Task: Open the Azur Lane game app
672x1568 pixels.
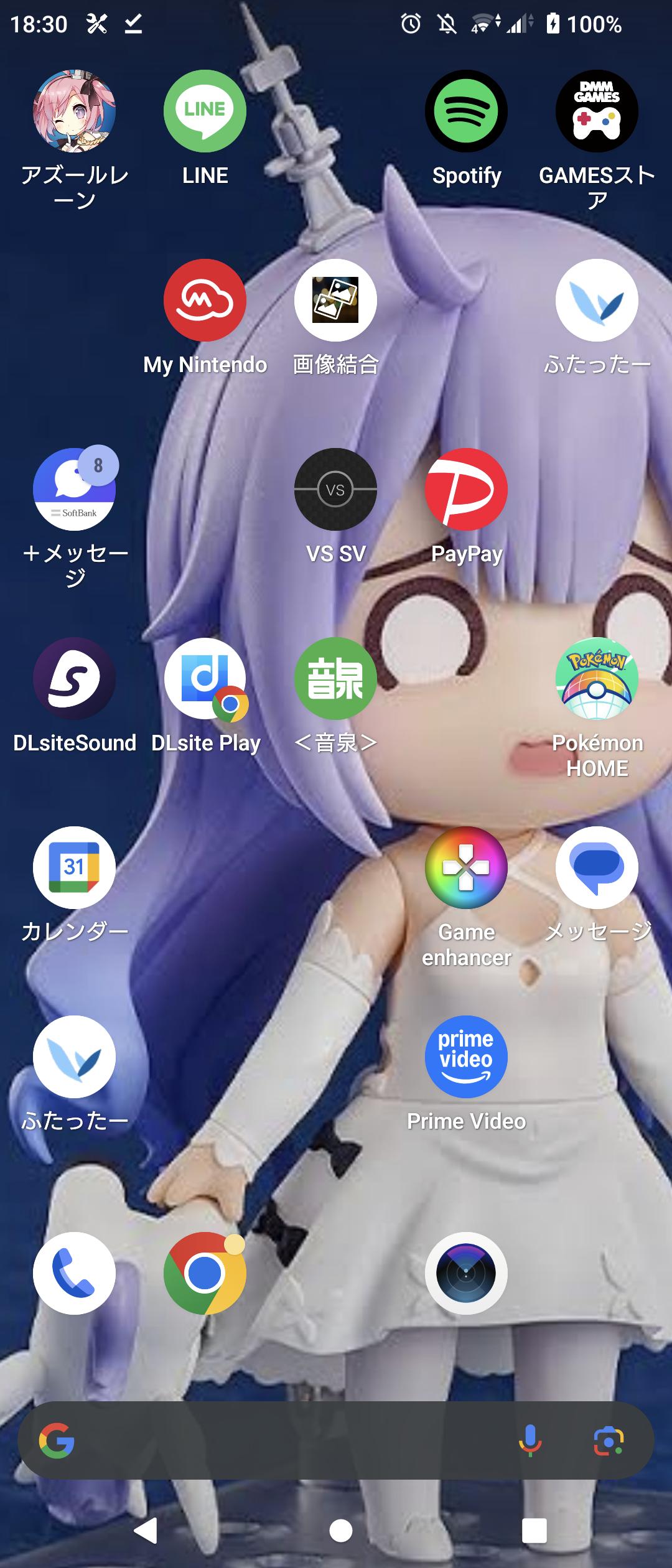Action: click(x=74, y=111)
